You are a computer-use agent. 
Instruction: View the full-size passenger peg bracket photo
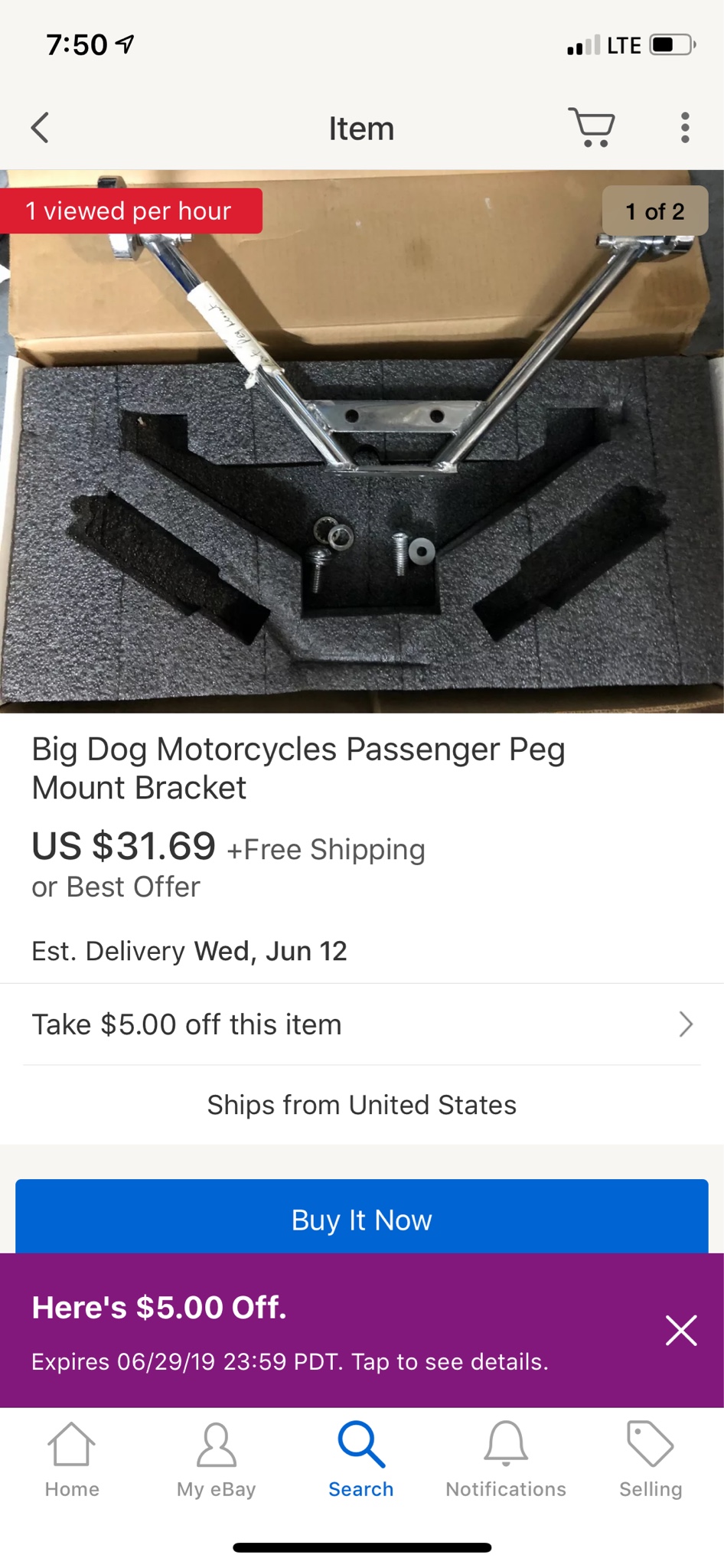pos(362,459)
